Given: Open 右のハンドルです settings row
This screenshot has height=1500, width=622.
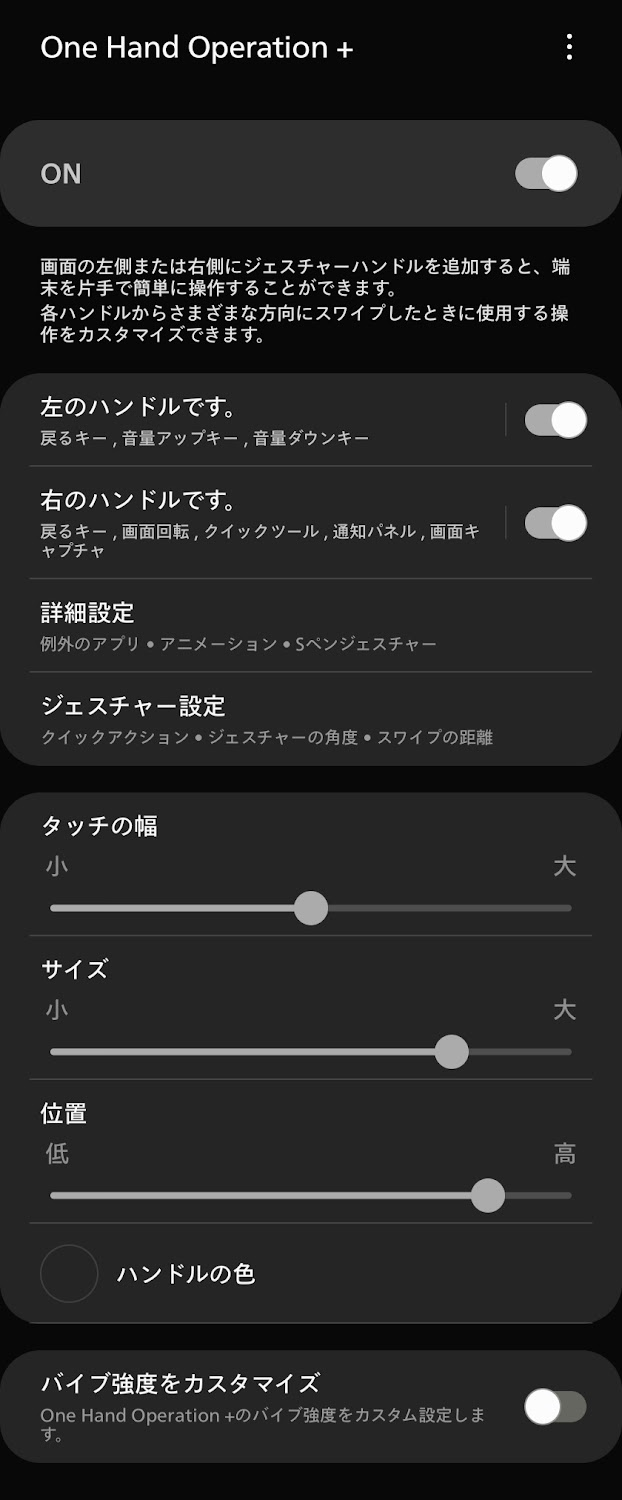Looking at the screenshot, I should coord(260,523).
